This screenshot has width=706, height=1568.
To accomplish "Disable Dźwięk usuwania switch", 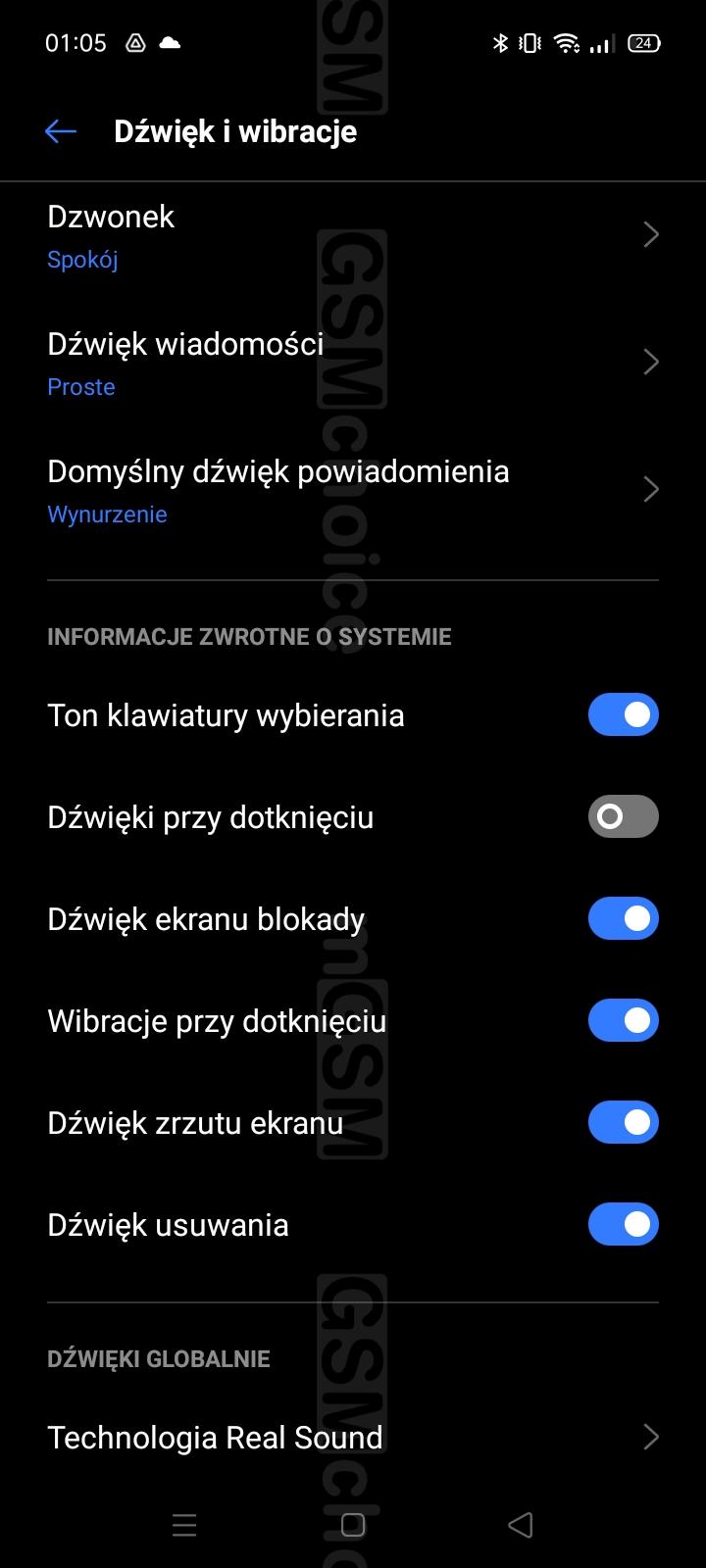I will [x=624, y=1225].
